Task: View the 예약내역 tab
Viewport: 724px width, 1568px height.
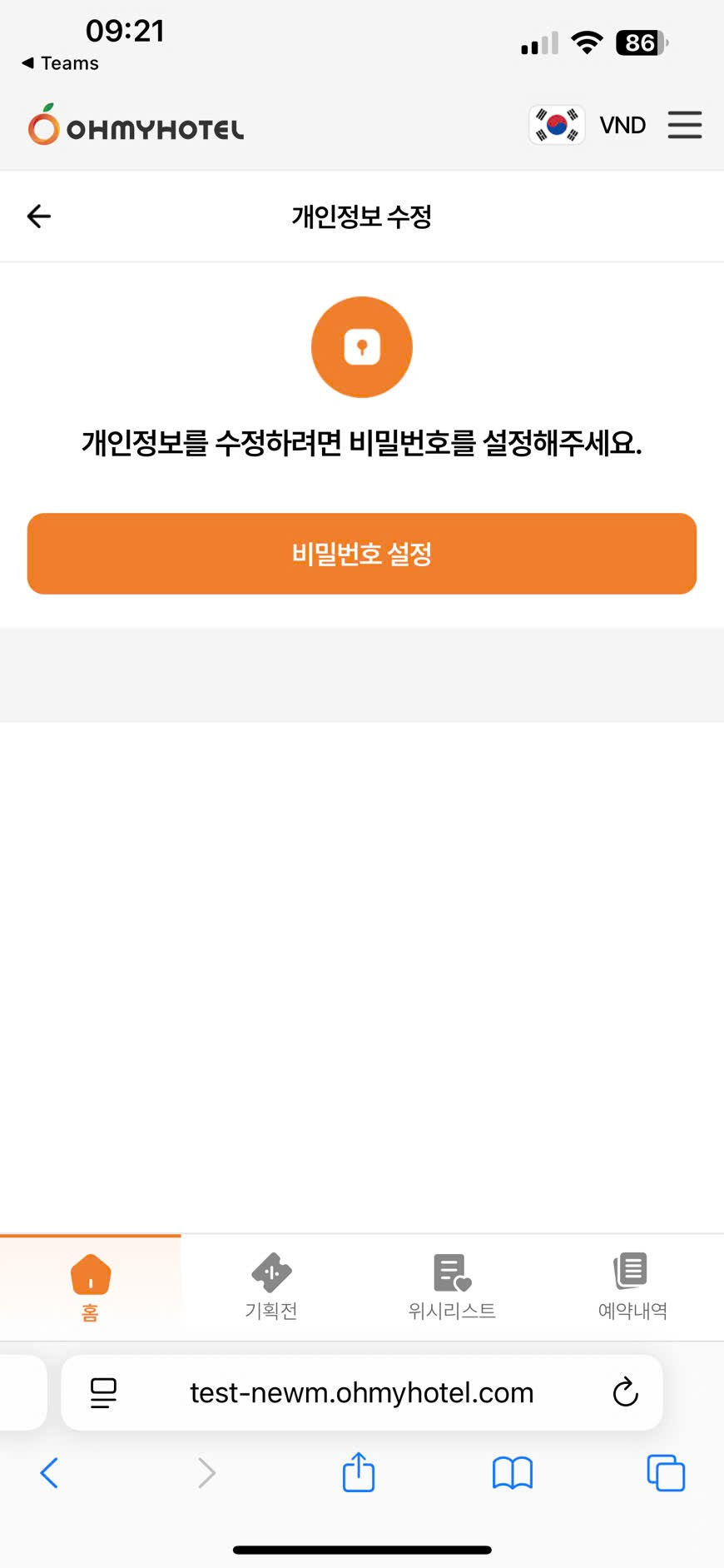Action: pyautogui.click(x=632, y=1287)
